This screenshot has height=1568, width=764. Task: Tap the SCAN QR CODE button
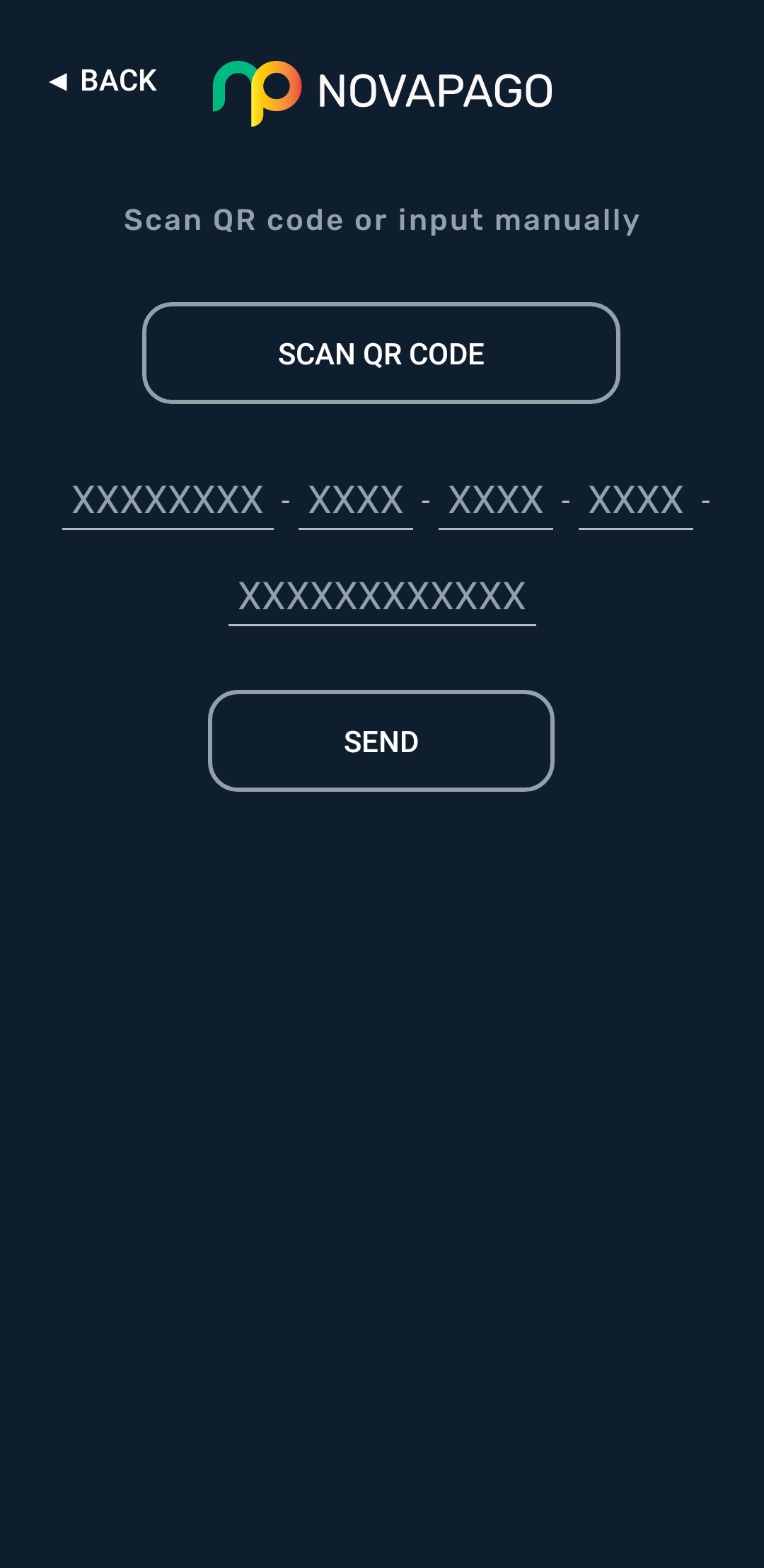tap(381, 354)
